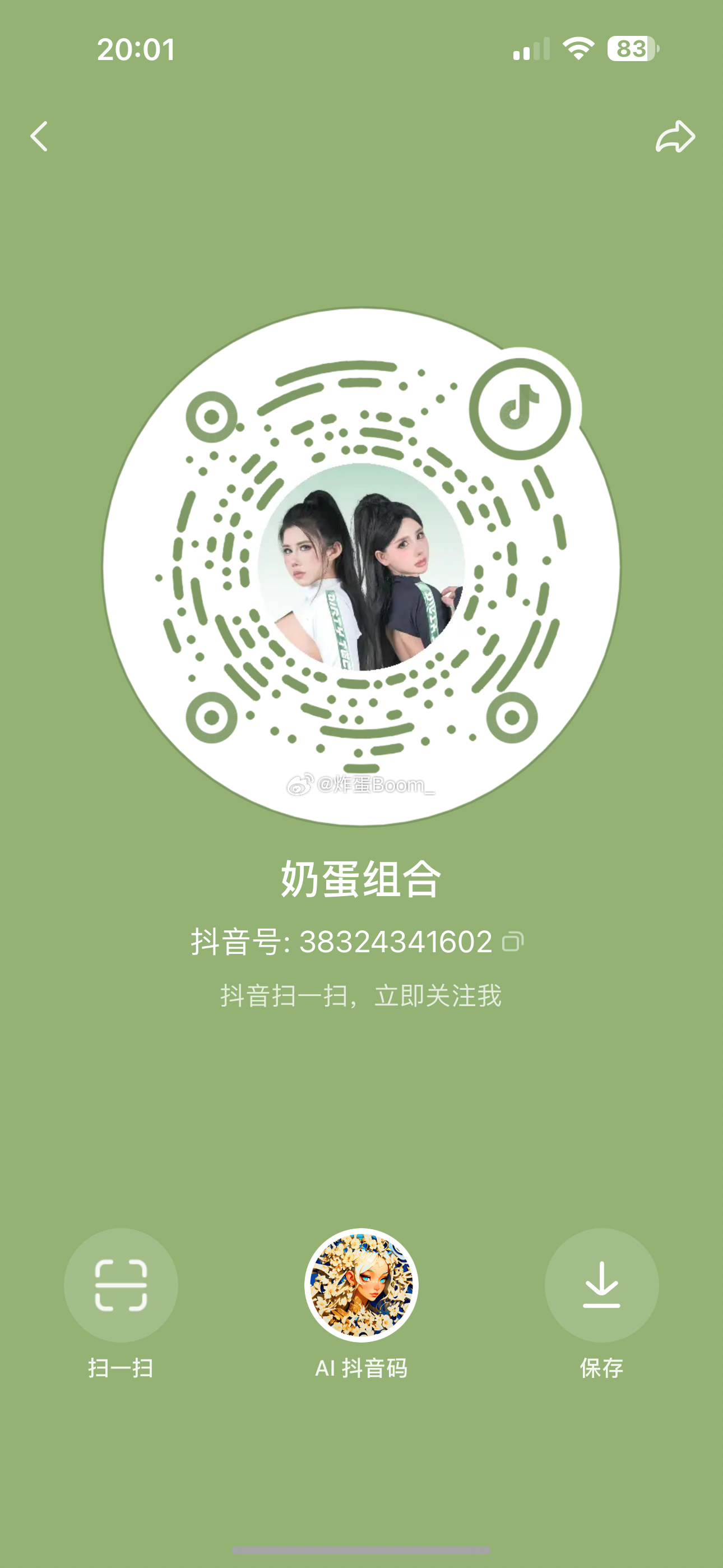The height and width of the screenshot is (1568, 723).
Task: Open the 扫一扫 scanner
Action: tap(121, 1285)
